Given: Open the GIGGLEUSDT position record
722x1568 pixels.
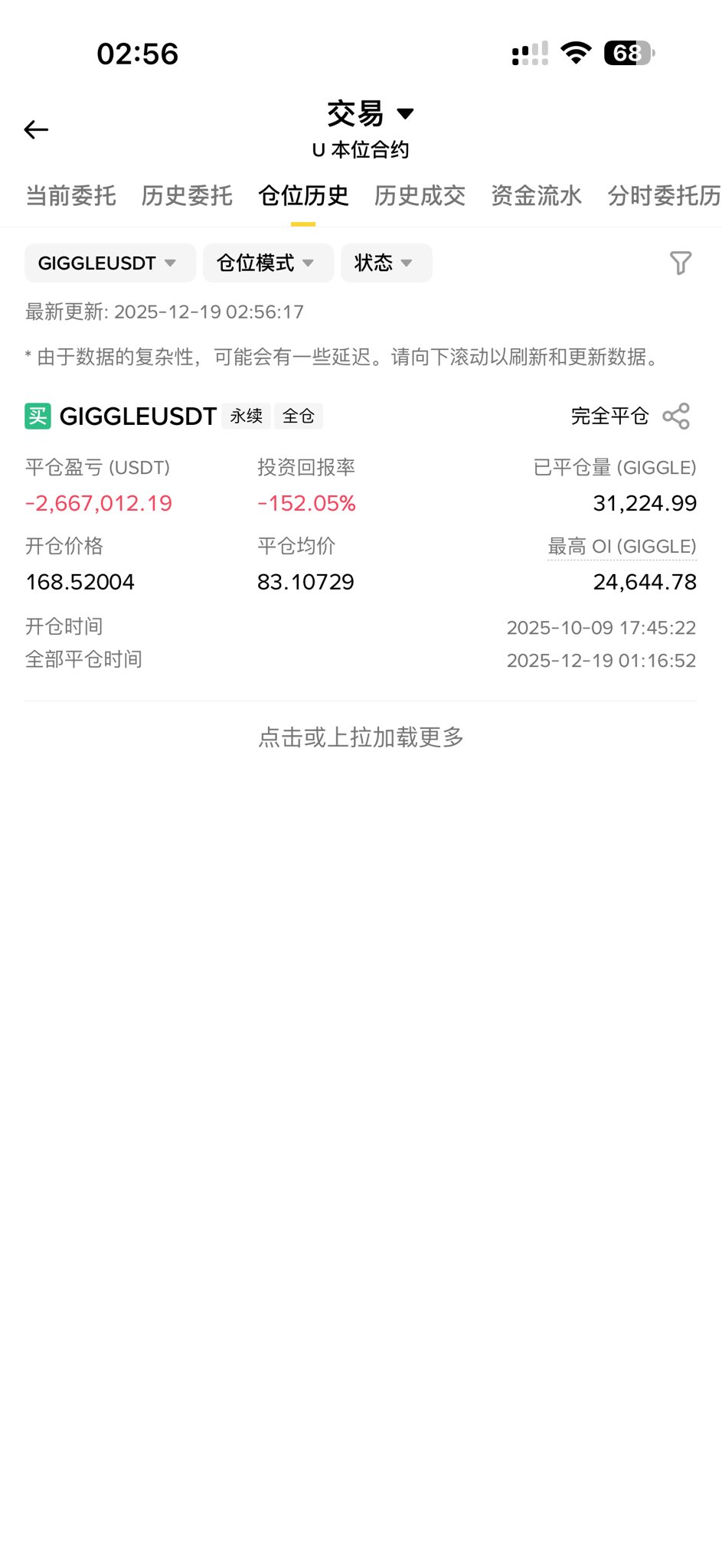Looking at the screenshot, I should [138, 416].
